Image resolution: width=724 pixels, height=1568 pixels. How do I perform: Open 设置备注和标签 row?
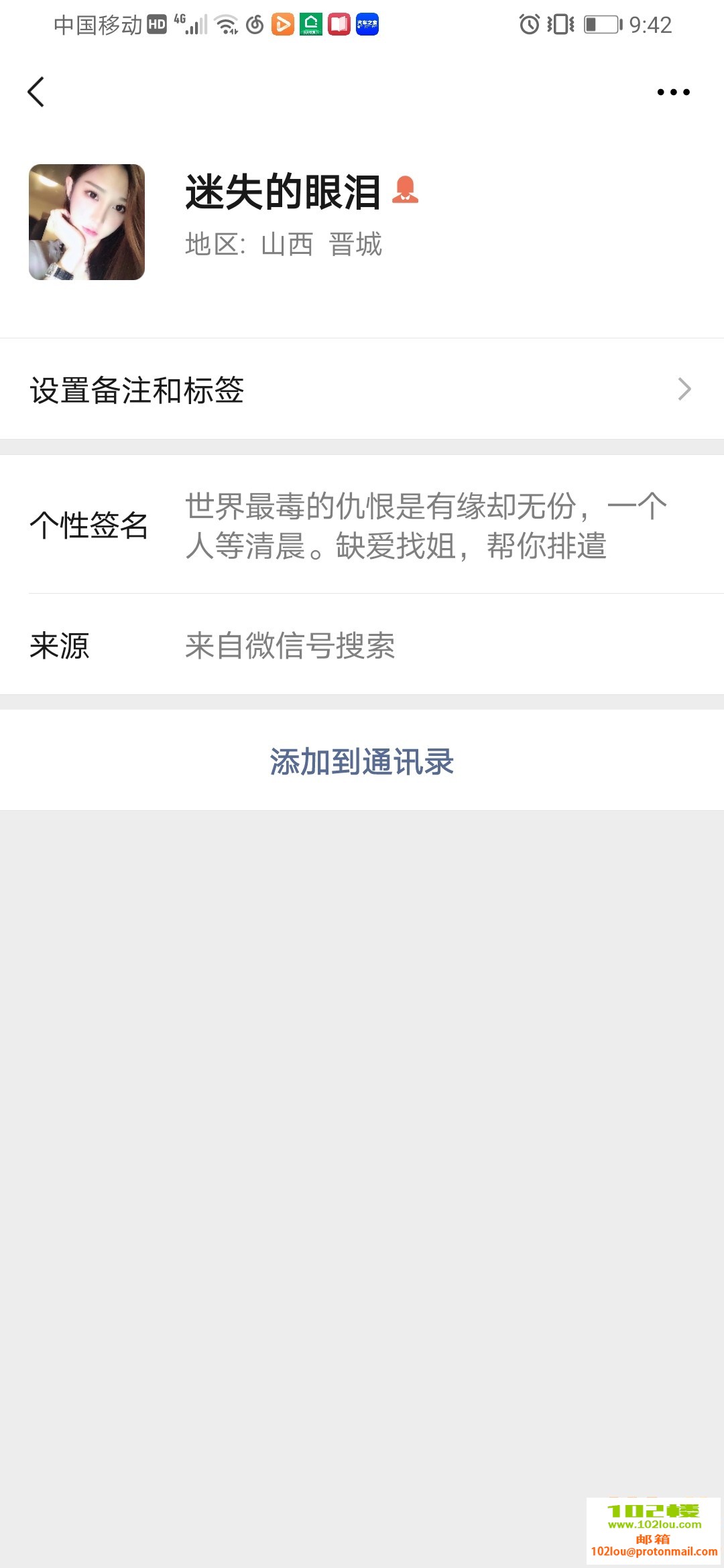362,389
